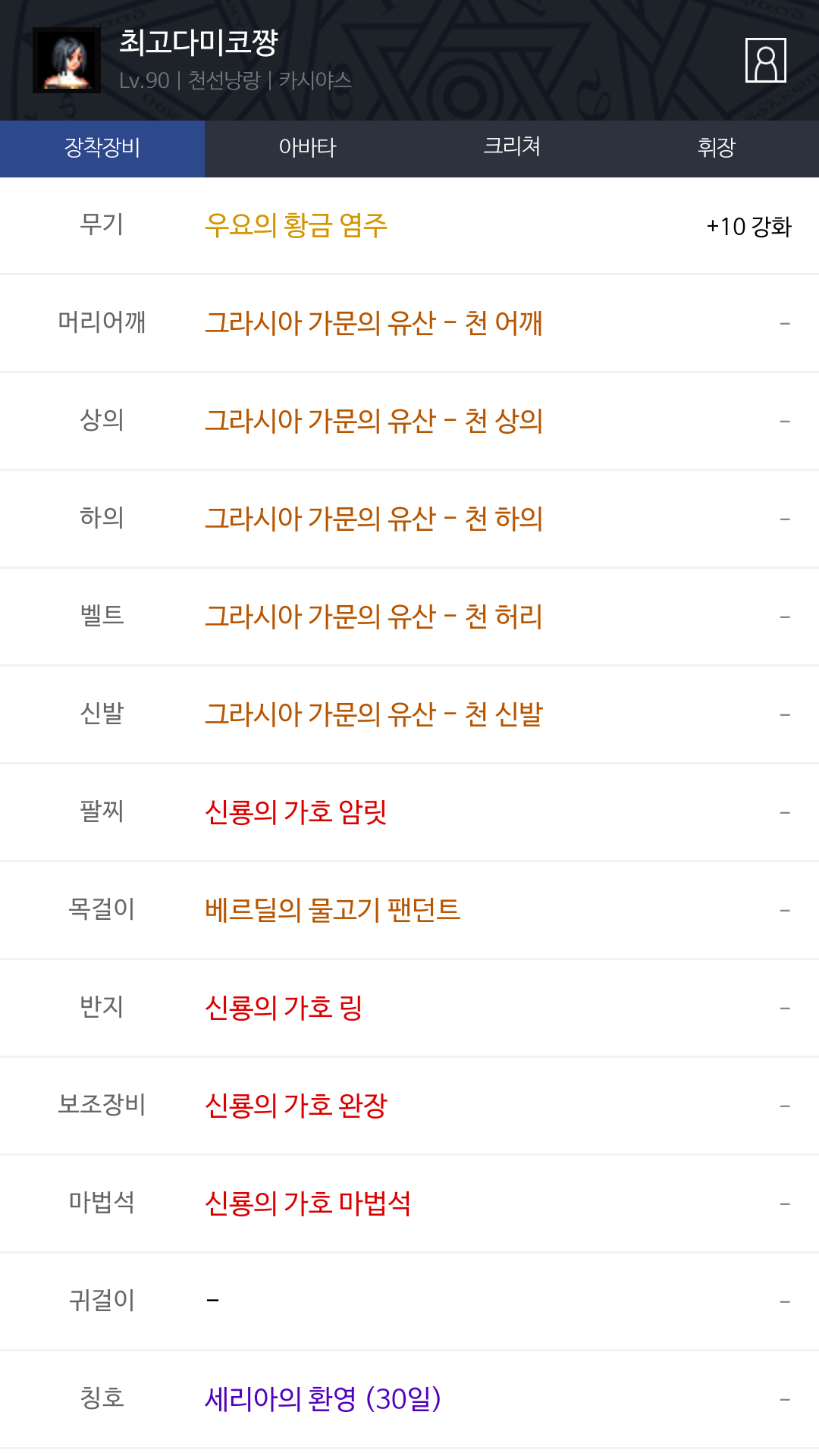Switch to the 크리쳐 tab
The image size is (819, 1456).
coord(512,149)
